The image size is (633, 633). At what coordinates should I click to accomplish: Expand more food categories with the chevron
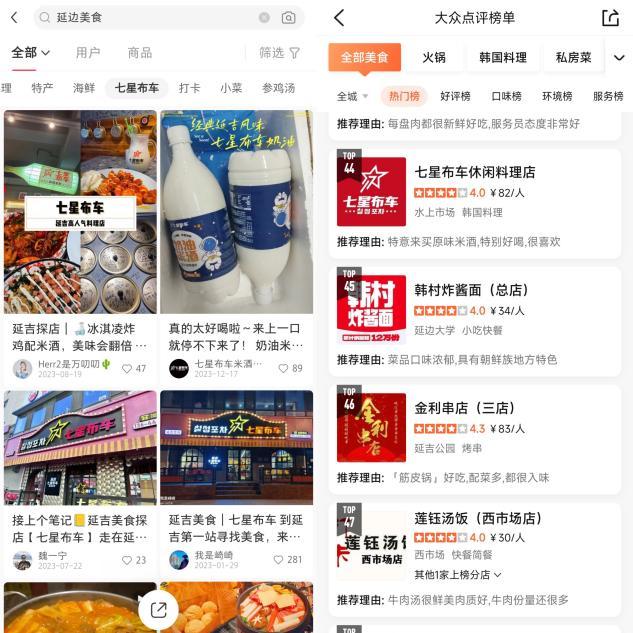tap(619, 57)
